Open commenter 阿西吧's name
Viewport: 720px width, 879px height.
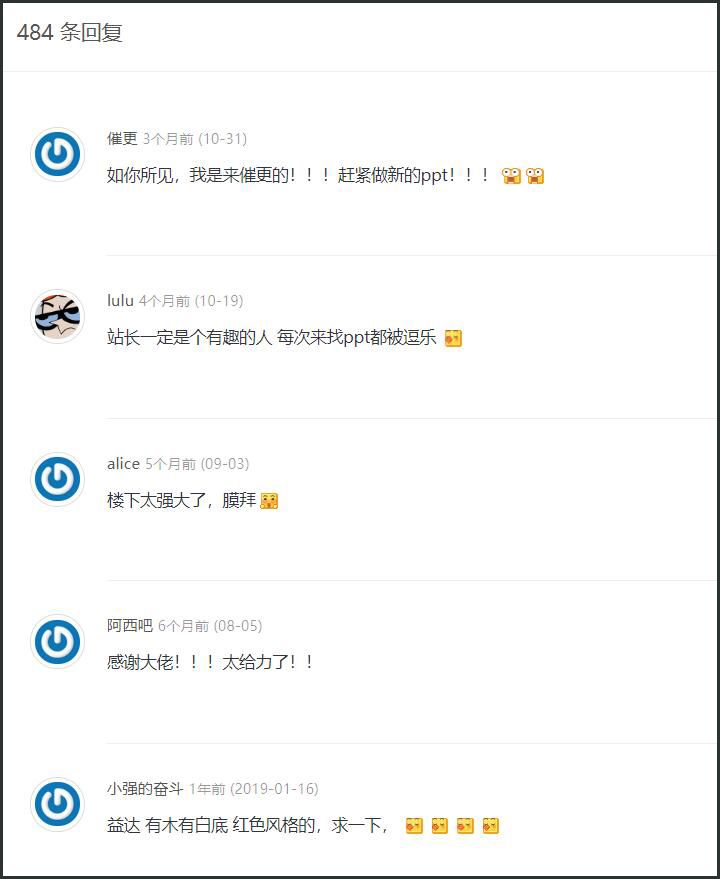click(x=129, y=626)
